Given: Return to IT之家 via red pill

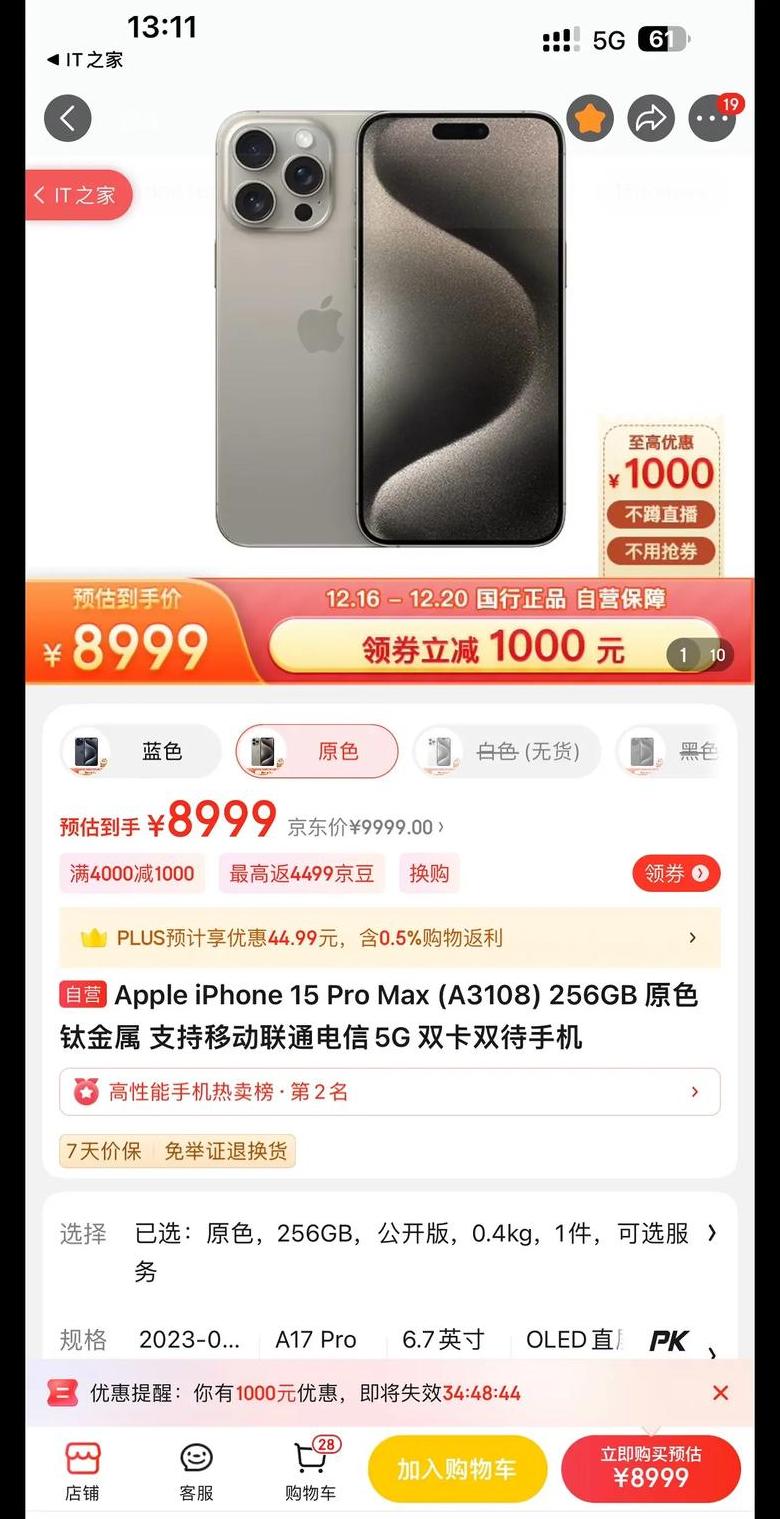Looking at the screenshot, I should pyautogui.click(x=78, y=195).
